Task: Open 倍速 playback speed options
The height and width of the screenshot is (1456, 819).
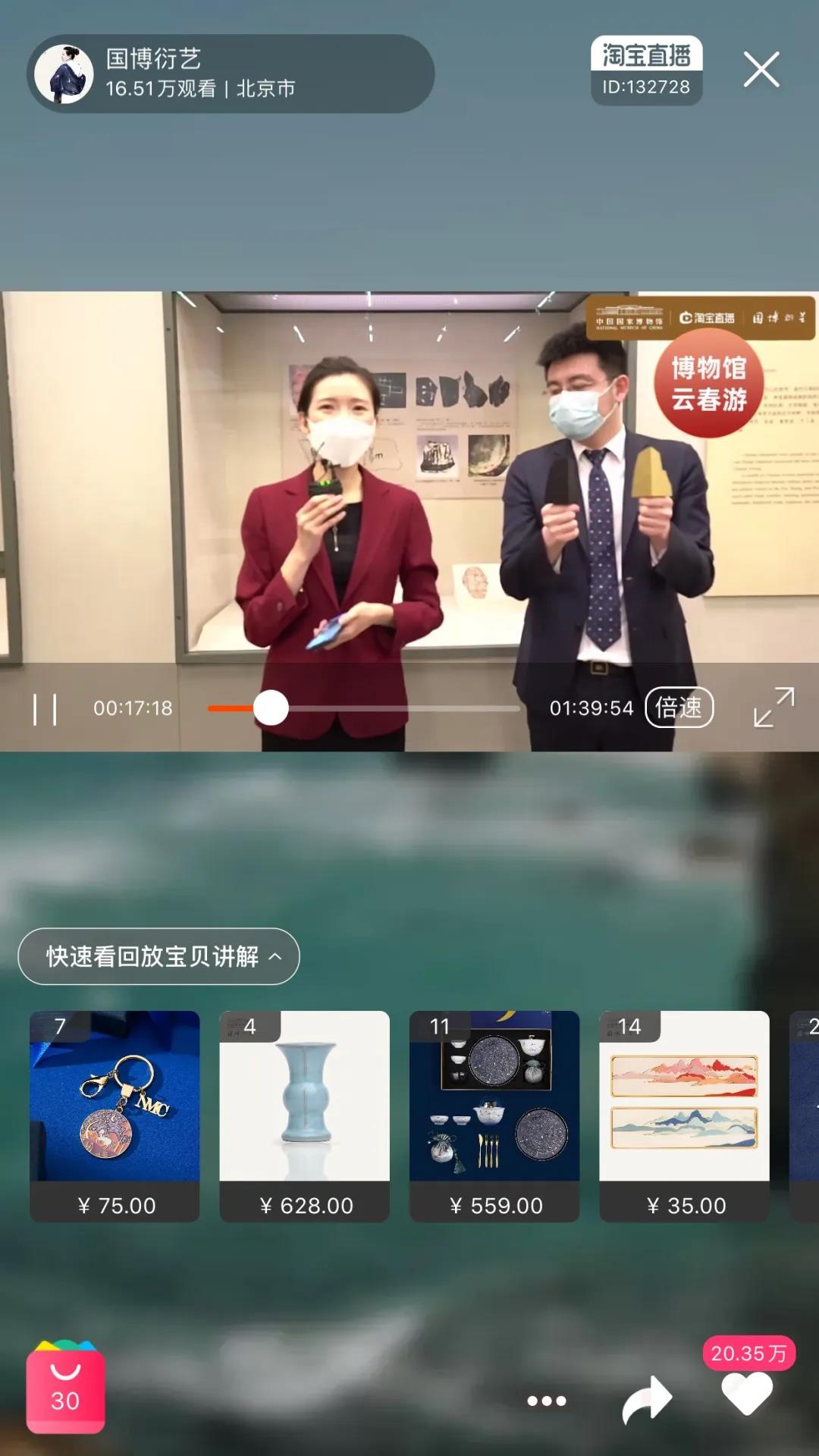Action: click(x=679, y=708)
